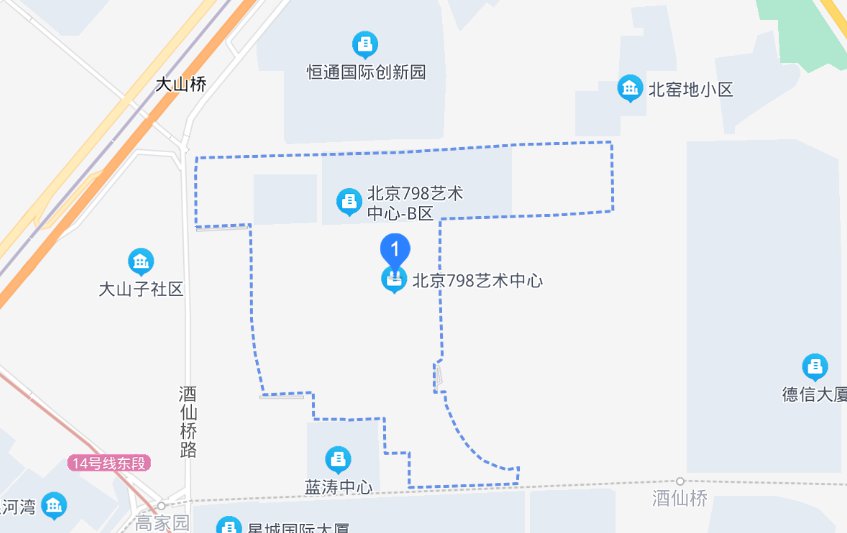Select 高家园 subway station
Viewport: 847px width, 533px height.
[161, 506]
